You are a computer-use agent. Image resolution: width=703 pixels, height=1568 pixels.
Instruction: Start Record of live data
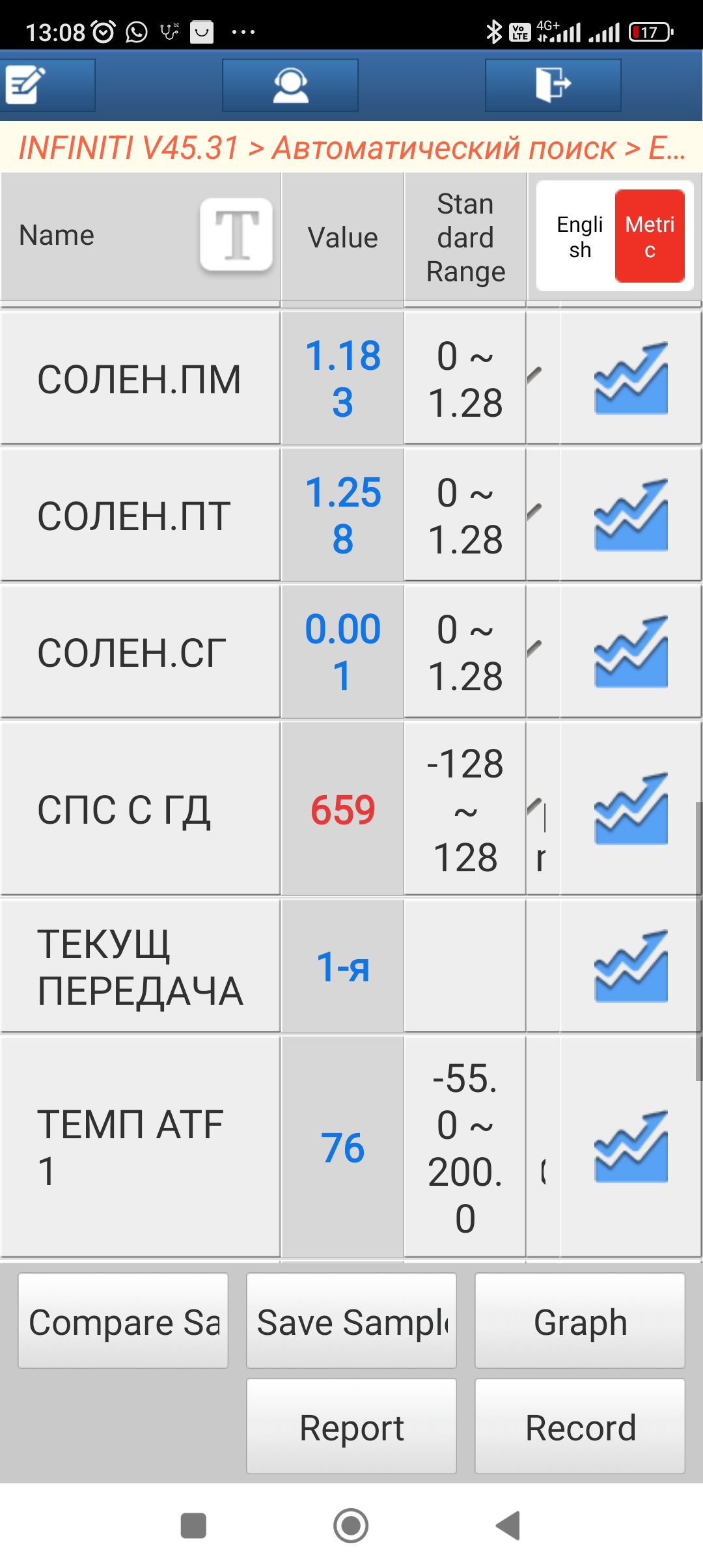(580, 1427)
